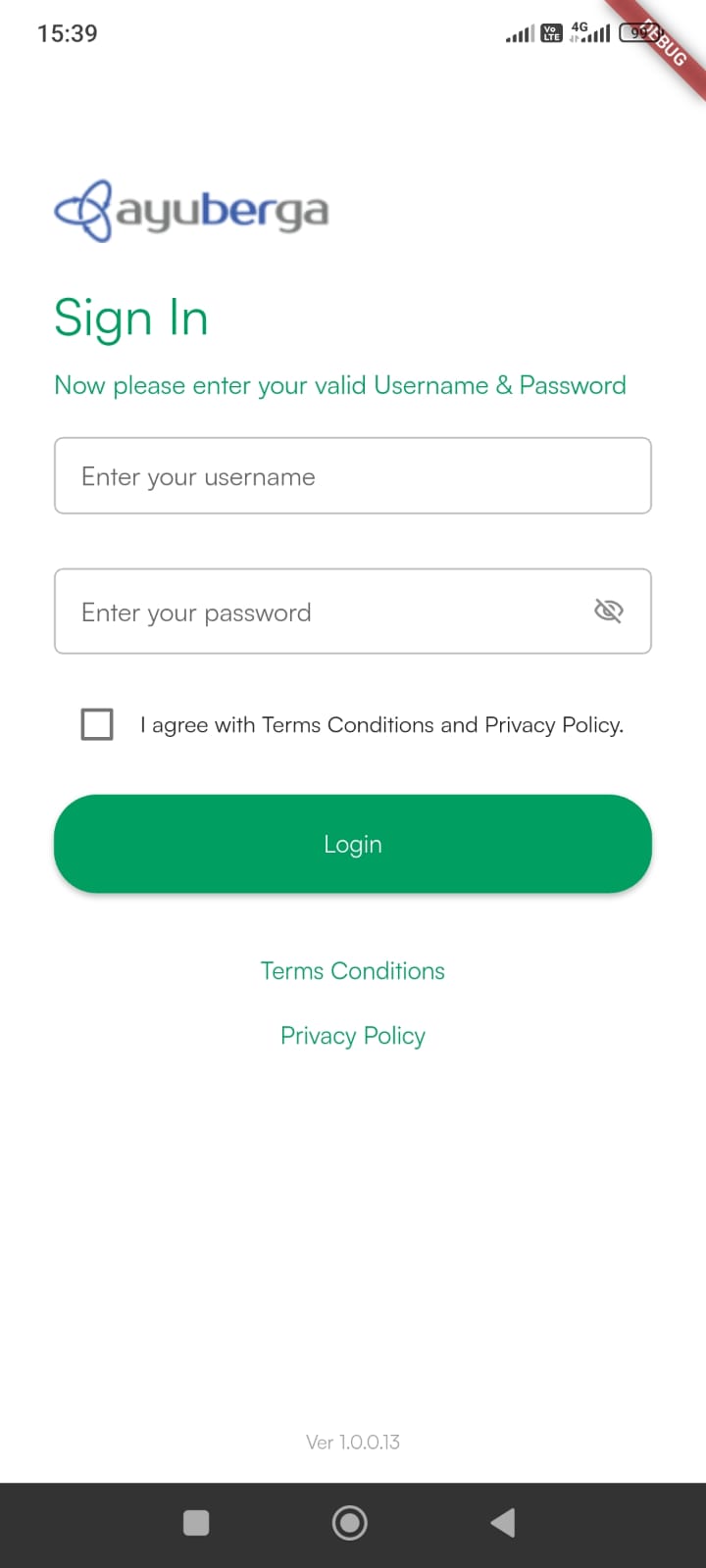The image size is (706, 1568).
Task: Tap the green Login button
Action: click(353, 844)
